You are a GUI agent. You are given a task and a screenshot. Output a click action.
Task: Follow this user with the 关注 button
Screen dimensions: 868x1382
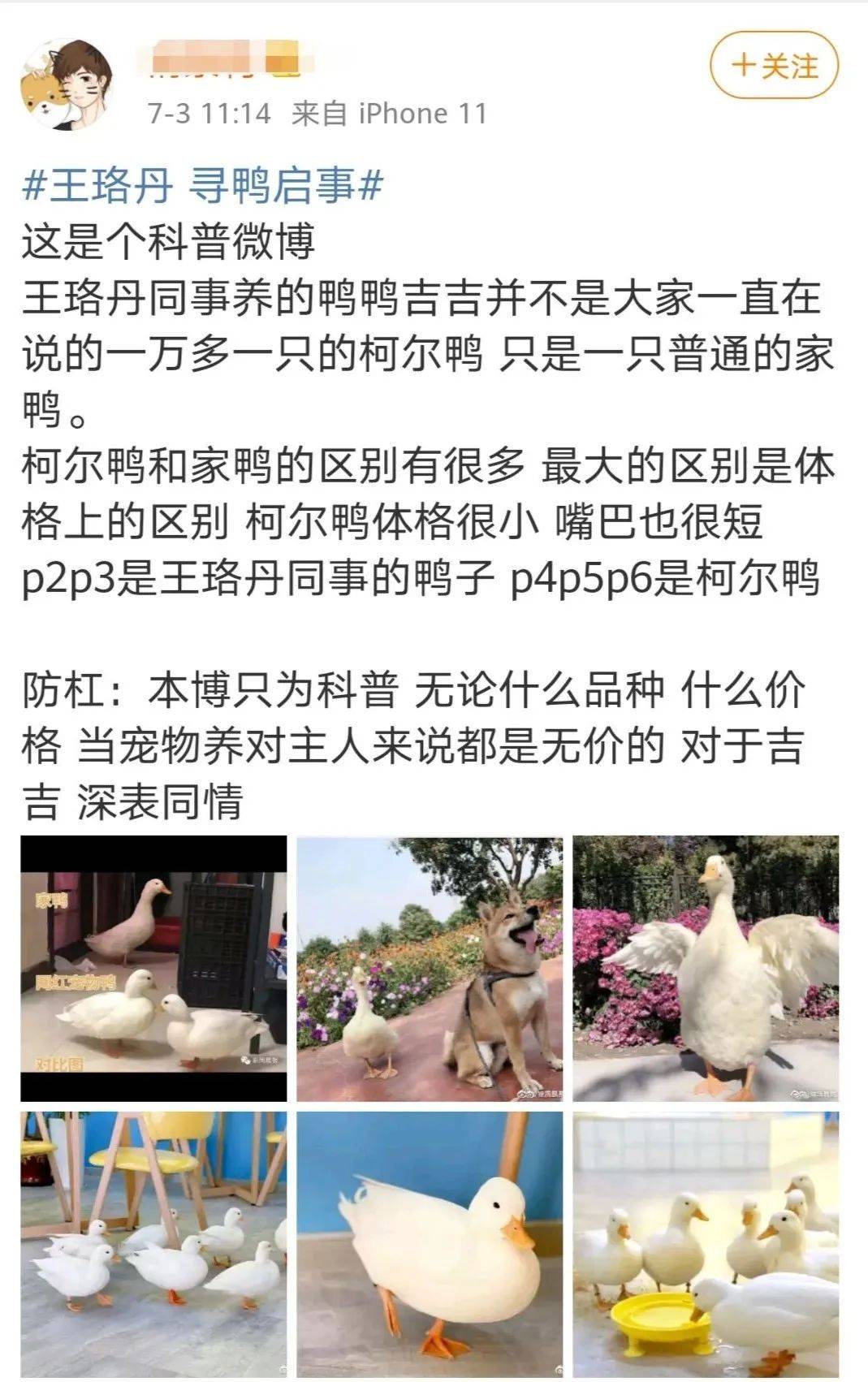(774, 66)
